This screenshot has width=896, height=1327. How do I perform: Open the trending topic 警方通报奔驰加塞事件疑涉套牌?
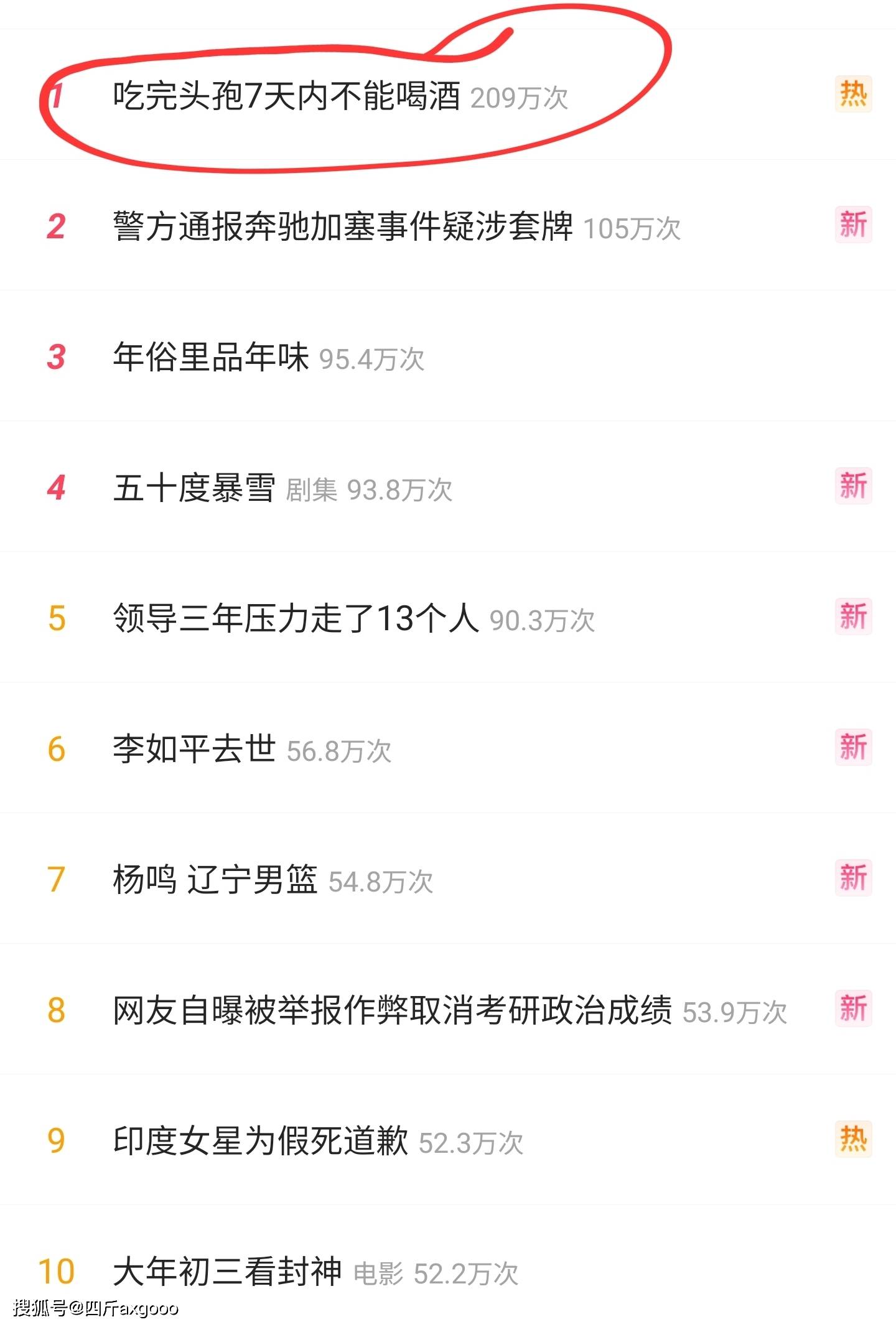click(342, 226)
